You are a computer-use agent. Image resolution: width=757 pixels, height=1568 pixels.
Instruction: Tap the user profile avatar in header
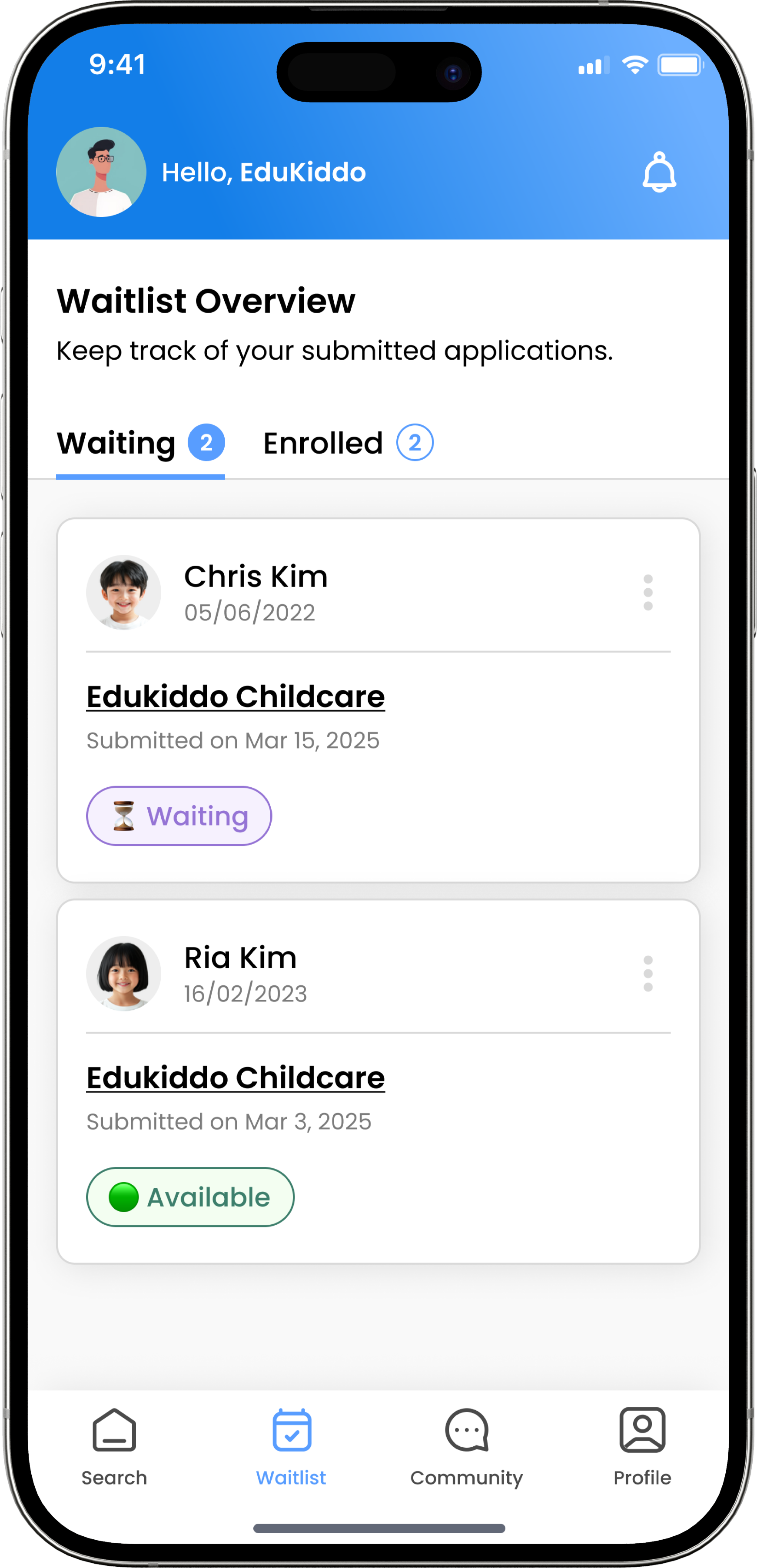point(101,172)
